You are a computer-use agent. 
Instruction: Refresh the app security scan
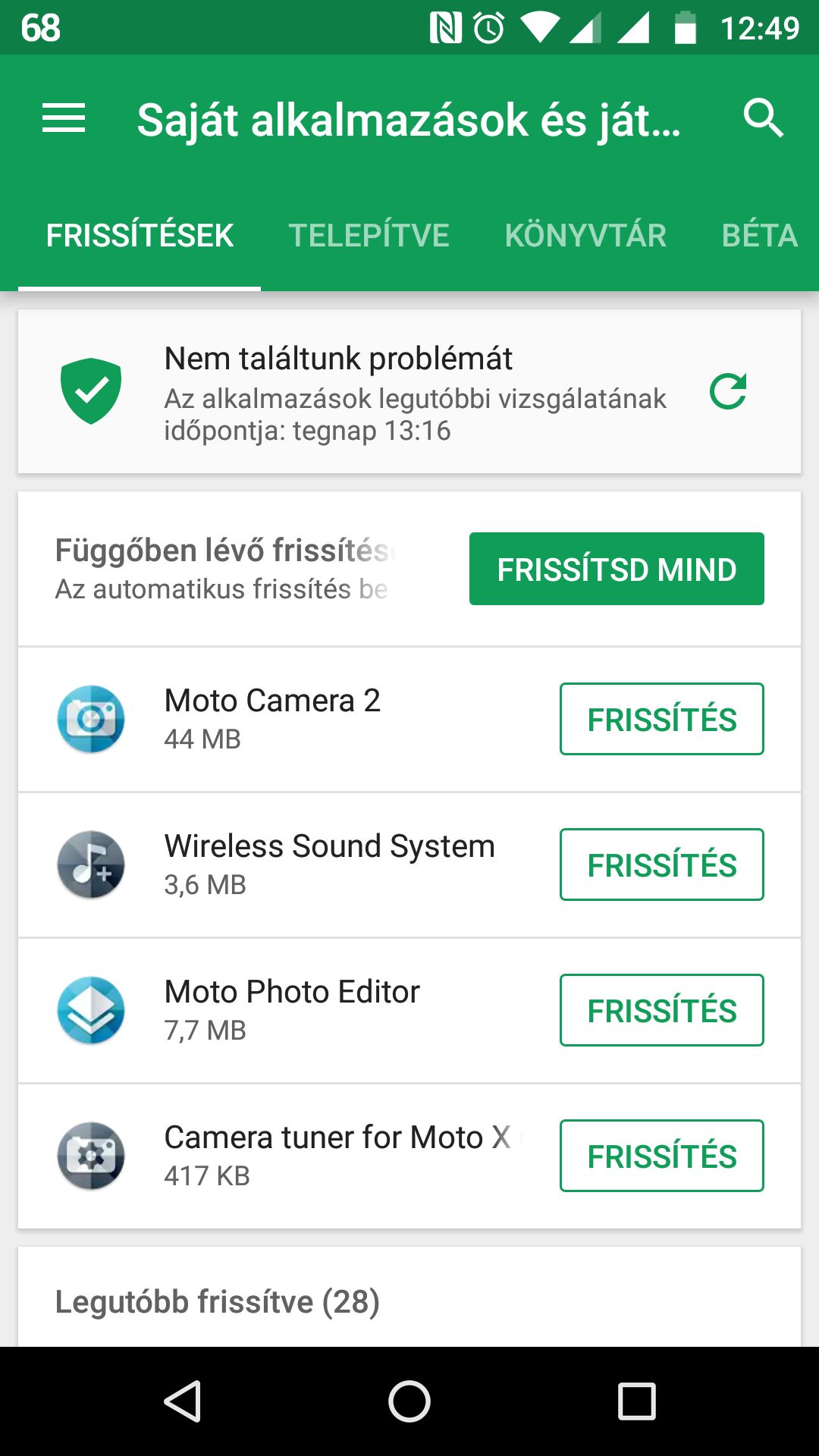[728, 391]
